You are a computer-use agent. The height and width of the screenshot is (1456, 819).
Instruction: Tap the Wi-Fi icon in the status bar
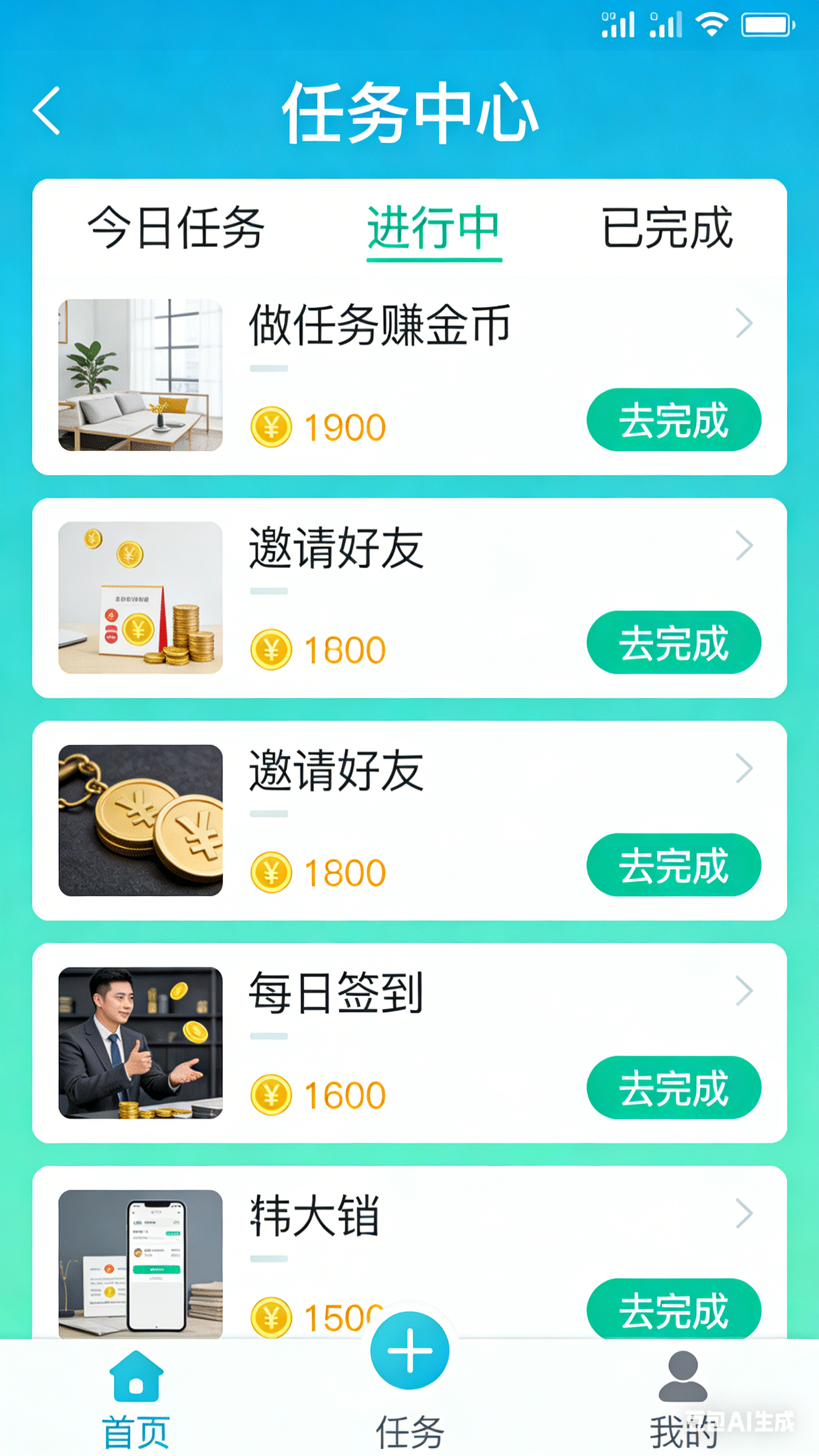[x=711, y=24]
